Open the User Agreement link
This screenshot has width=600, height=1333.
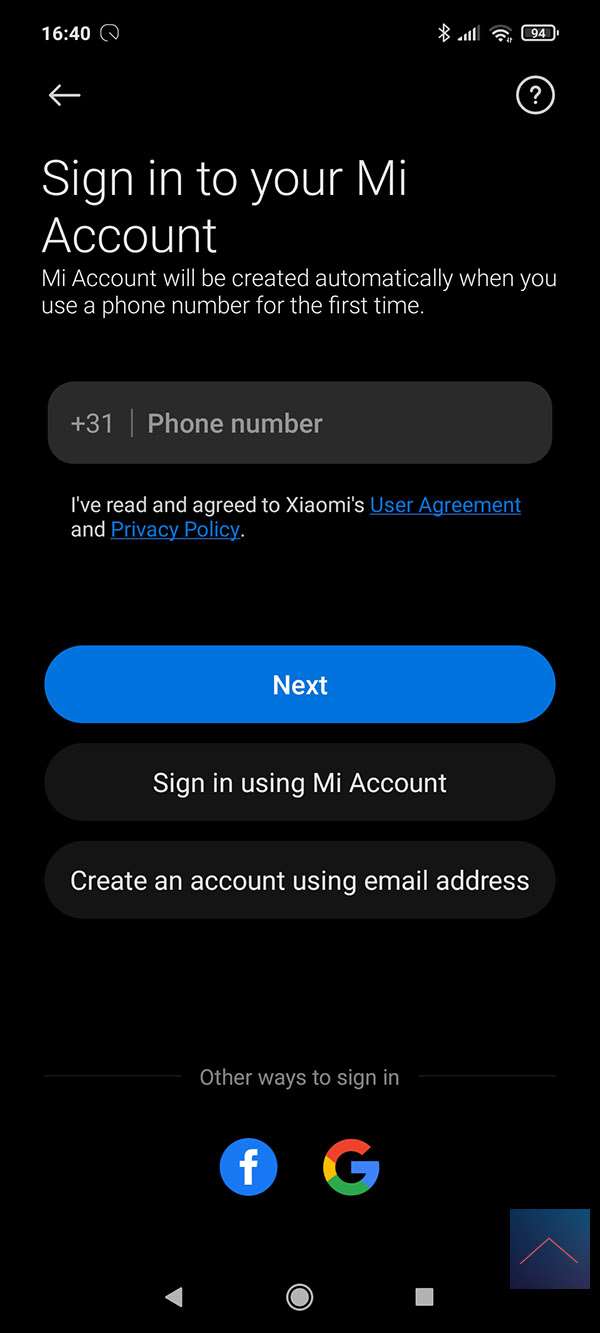445,505
